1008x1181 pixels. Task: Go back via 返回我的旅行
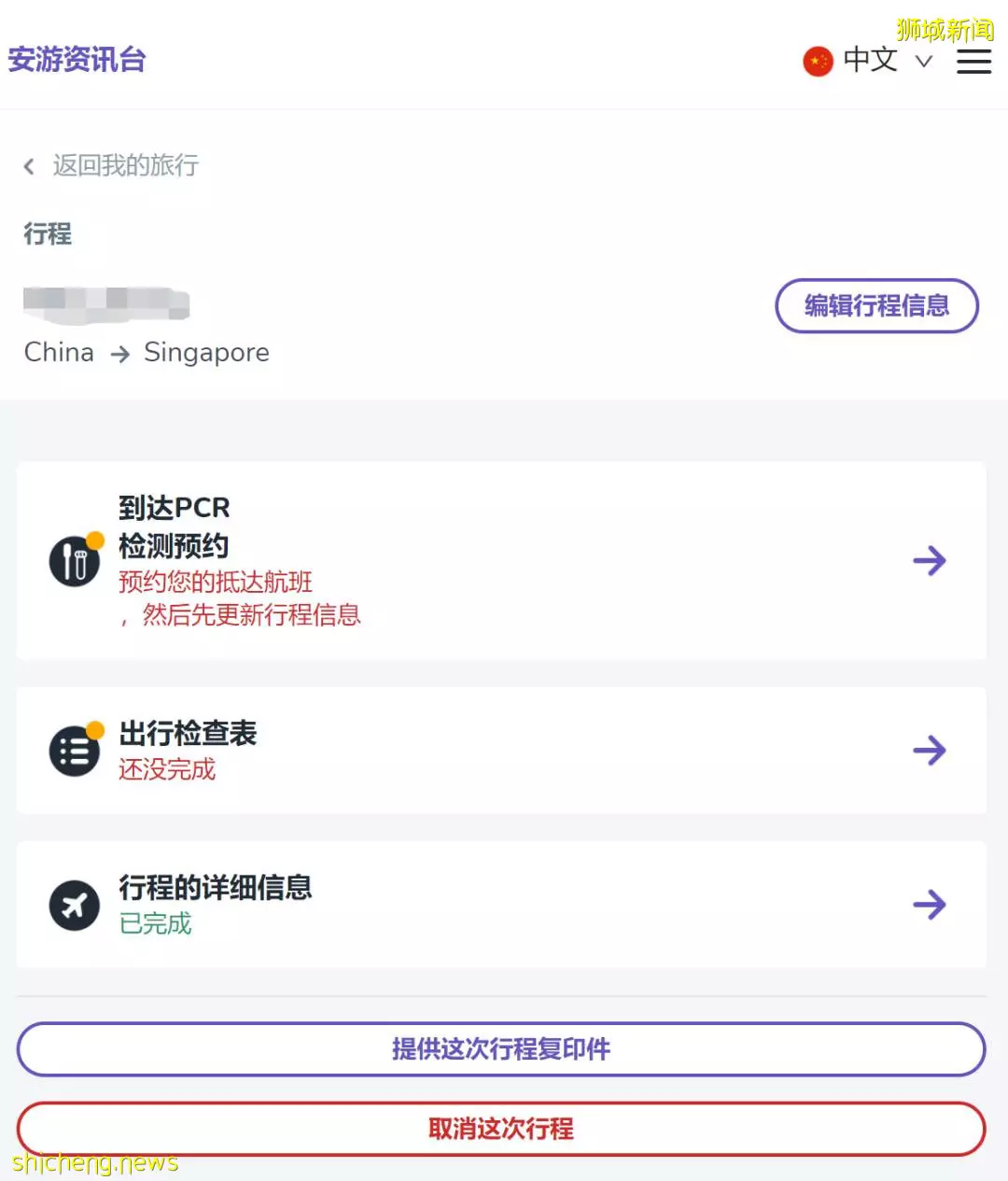[x=112, y=166]
